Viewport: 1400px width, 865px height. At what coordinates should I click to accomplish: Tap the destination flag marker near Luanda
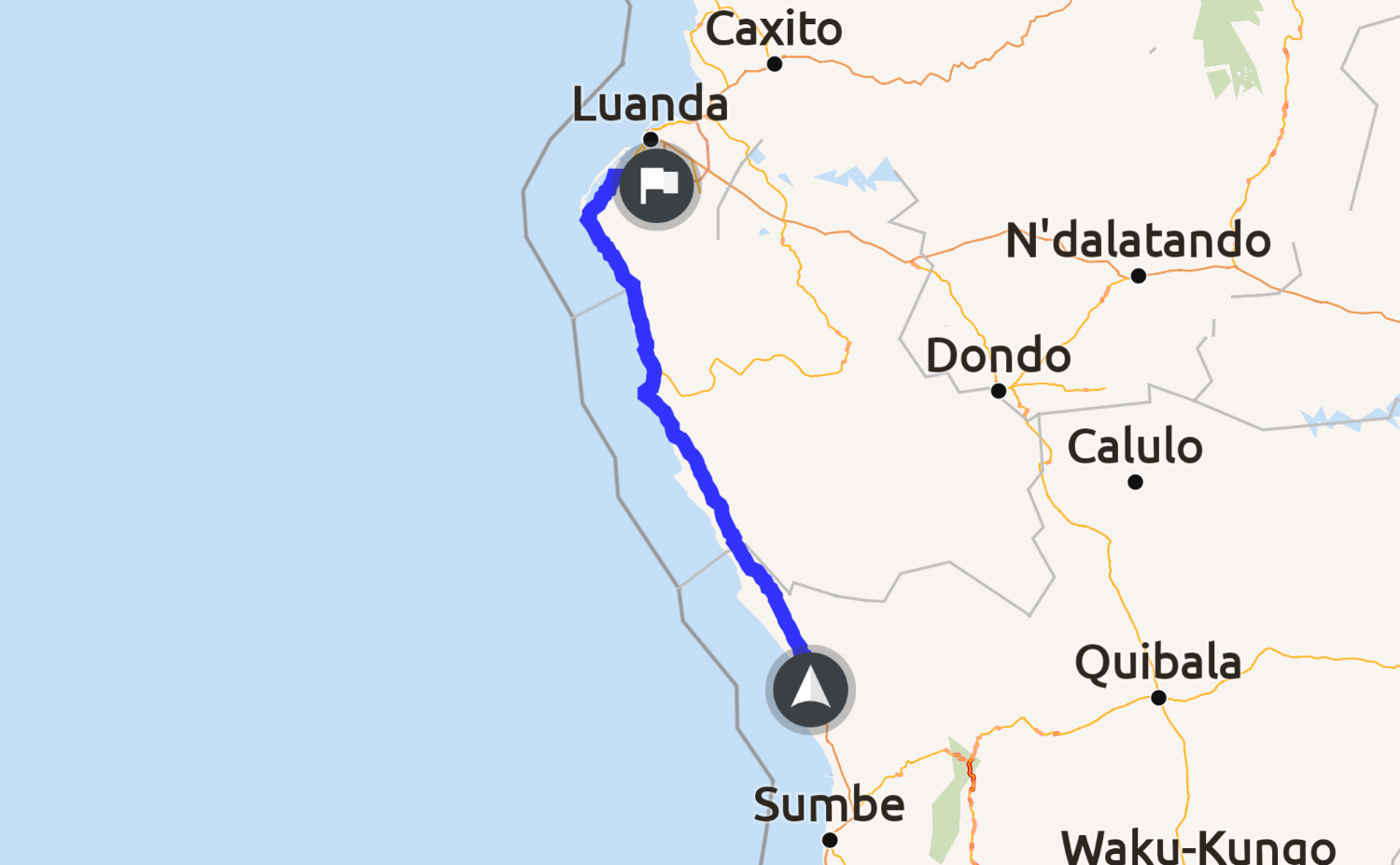[x=657, y=187]
